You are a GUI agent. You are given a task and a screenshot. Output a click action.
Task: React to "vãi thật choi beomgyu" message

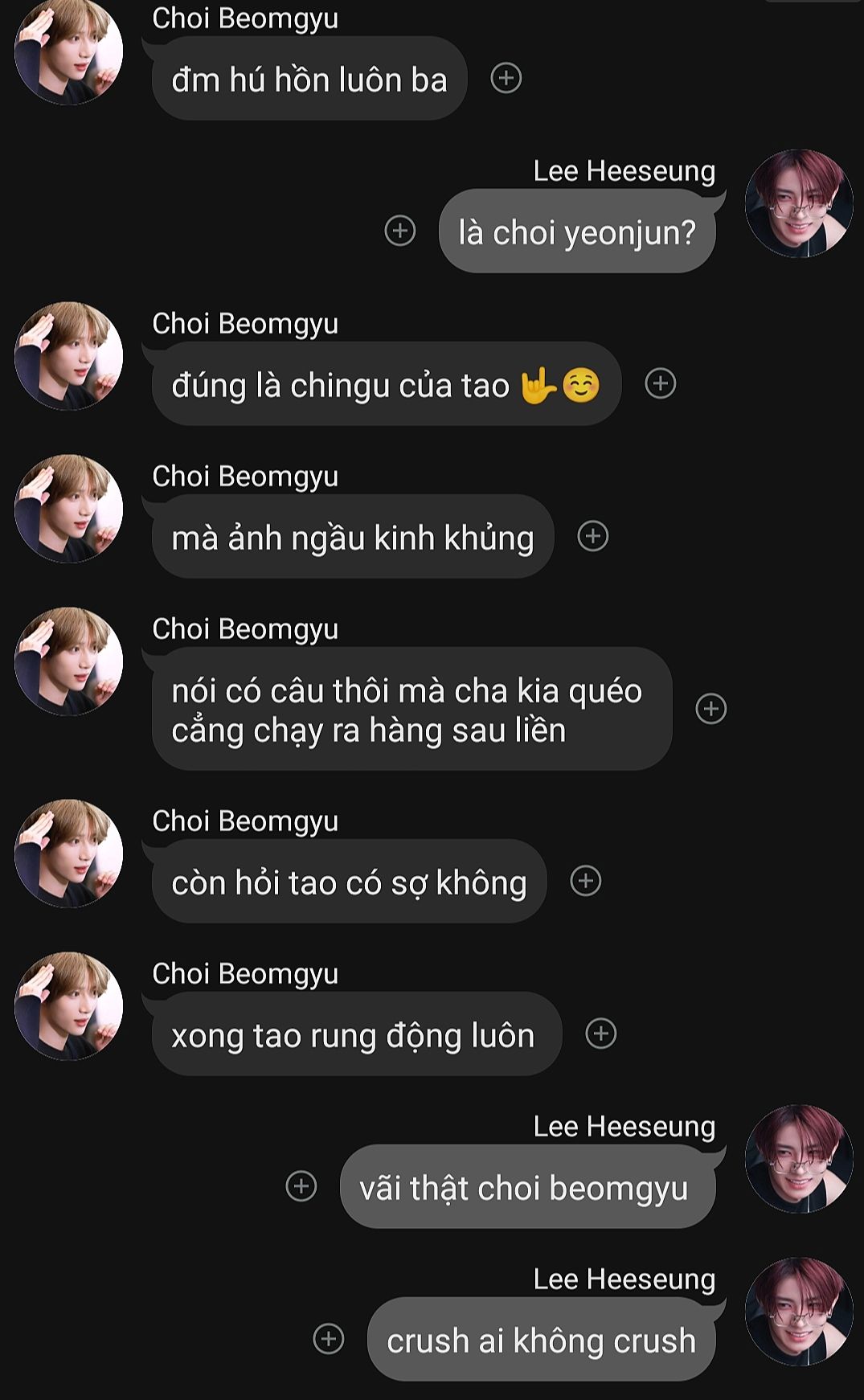point(301,1186)
